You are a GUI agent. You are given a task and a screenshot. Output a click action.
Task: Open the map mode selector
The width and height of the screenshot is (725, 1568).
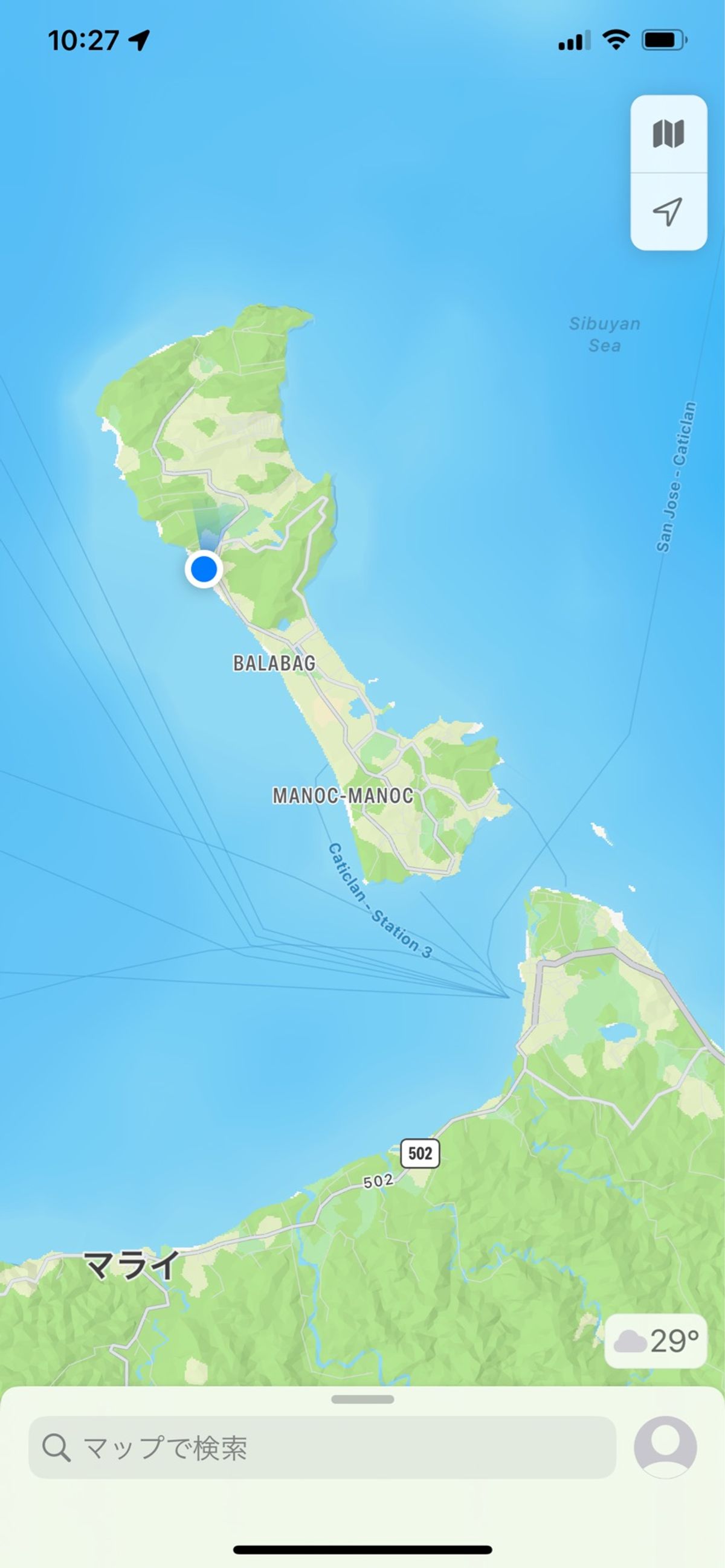[x=668, y=134]
